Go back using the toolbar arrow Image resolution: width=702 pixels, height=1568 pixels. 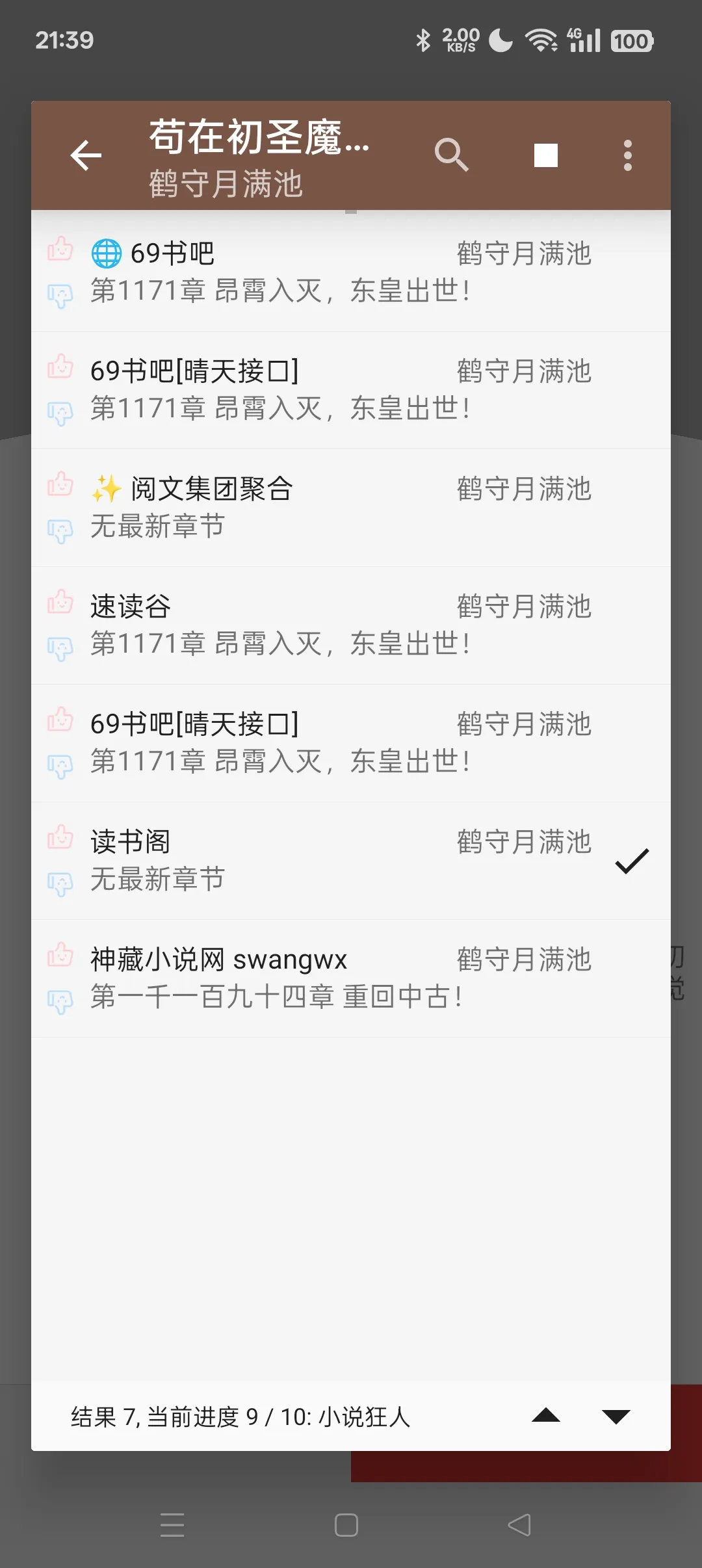click(86, 155)
